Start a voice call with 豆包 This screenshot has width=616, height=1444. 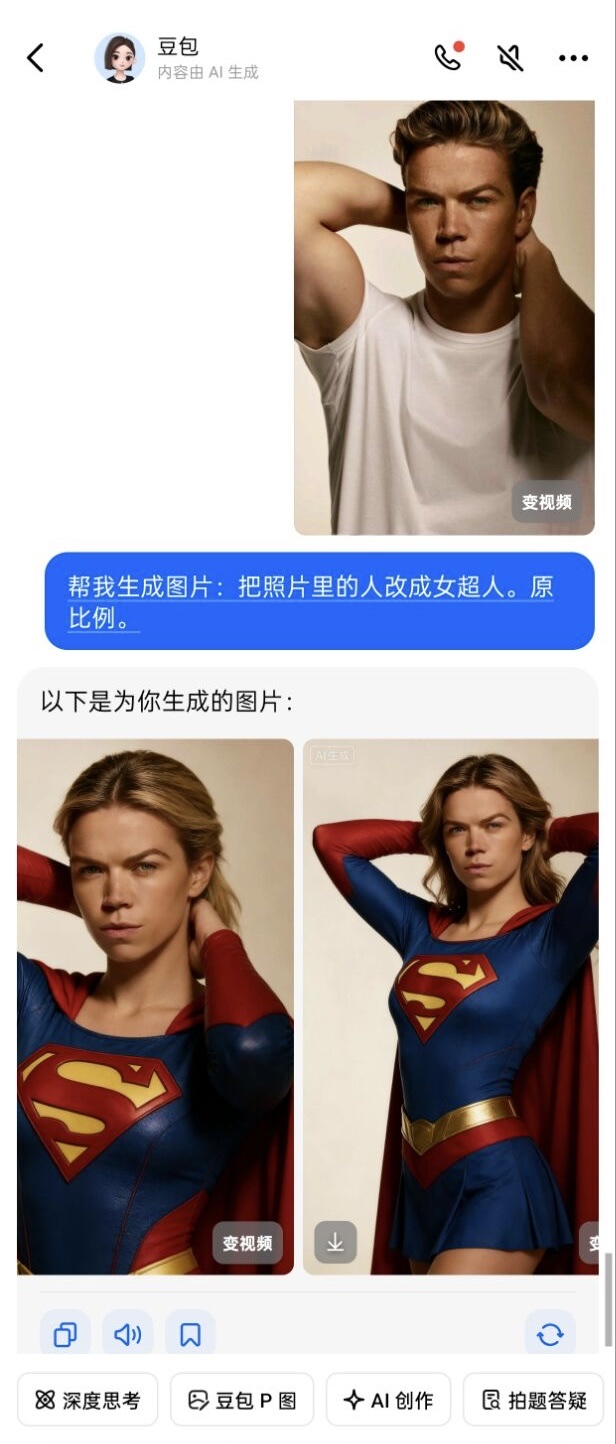(x=448, y=58)
